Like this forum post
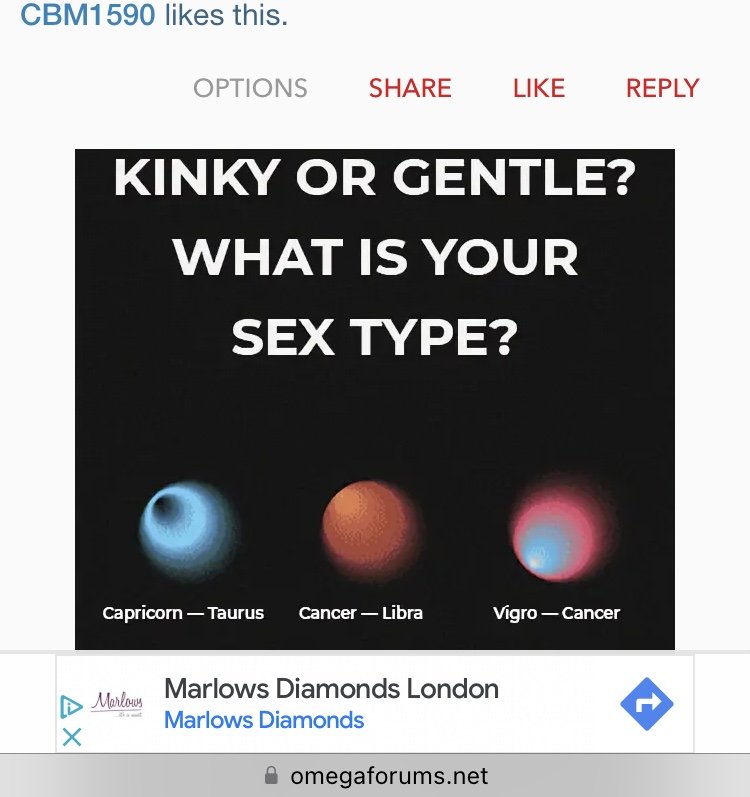This screenshot has width=750, height=797. click(539, 88)
